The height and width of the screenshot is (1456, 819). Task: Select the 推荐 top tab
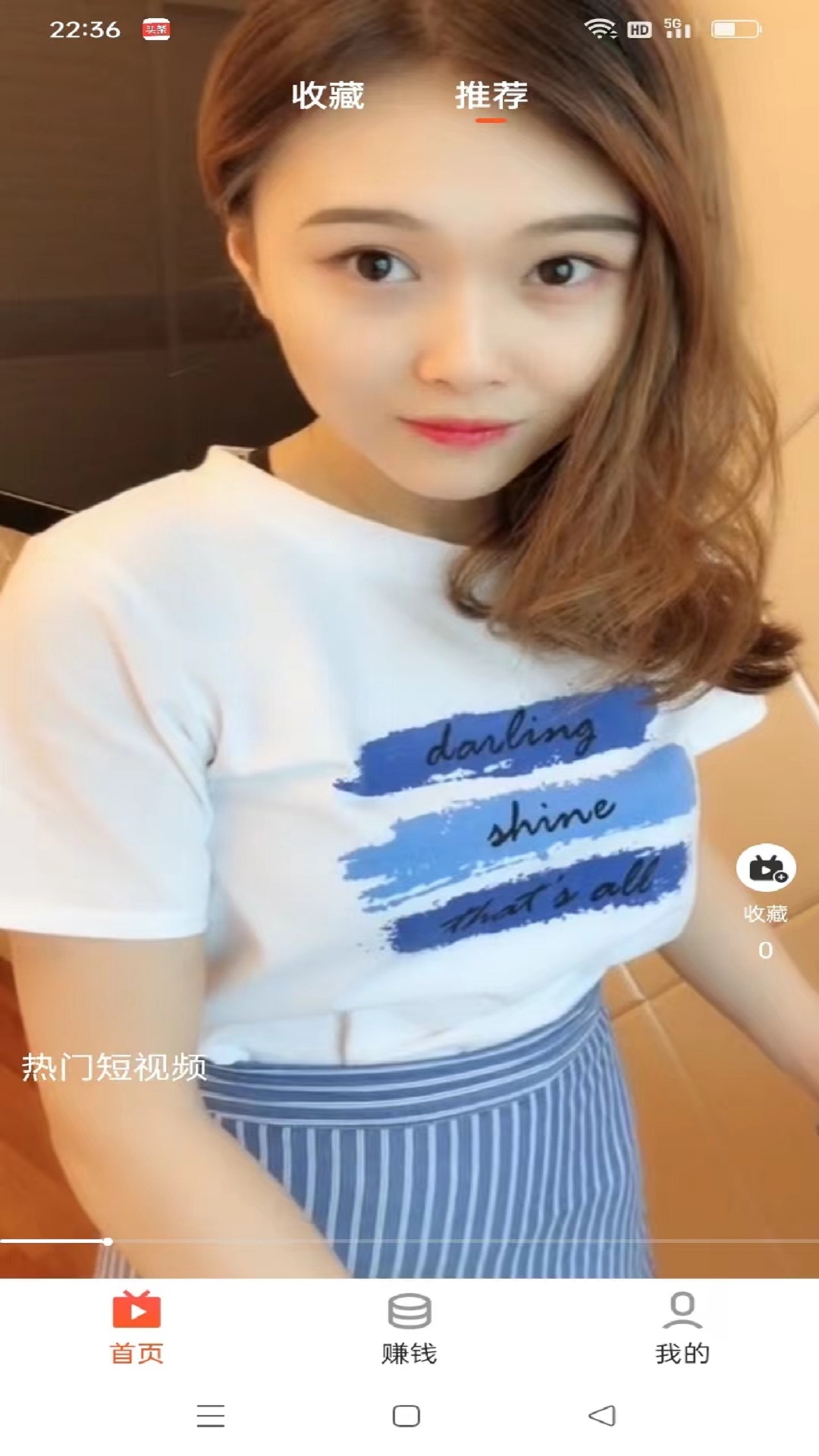(x=491, y=96)
